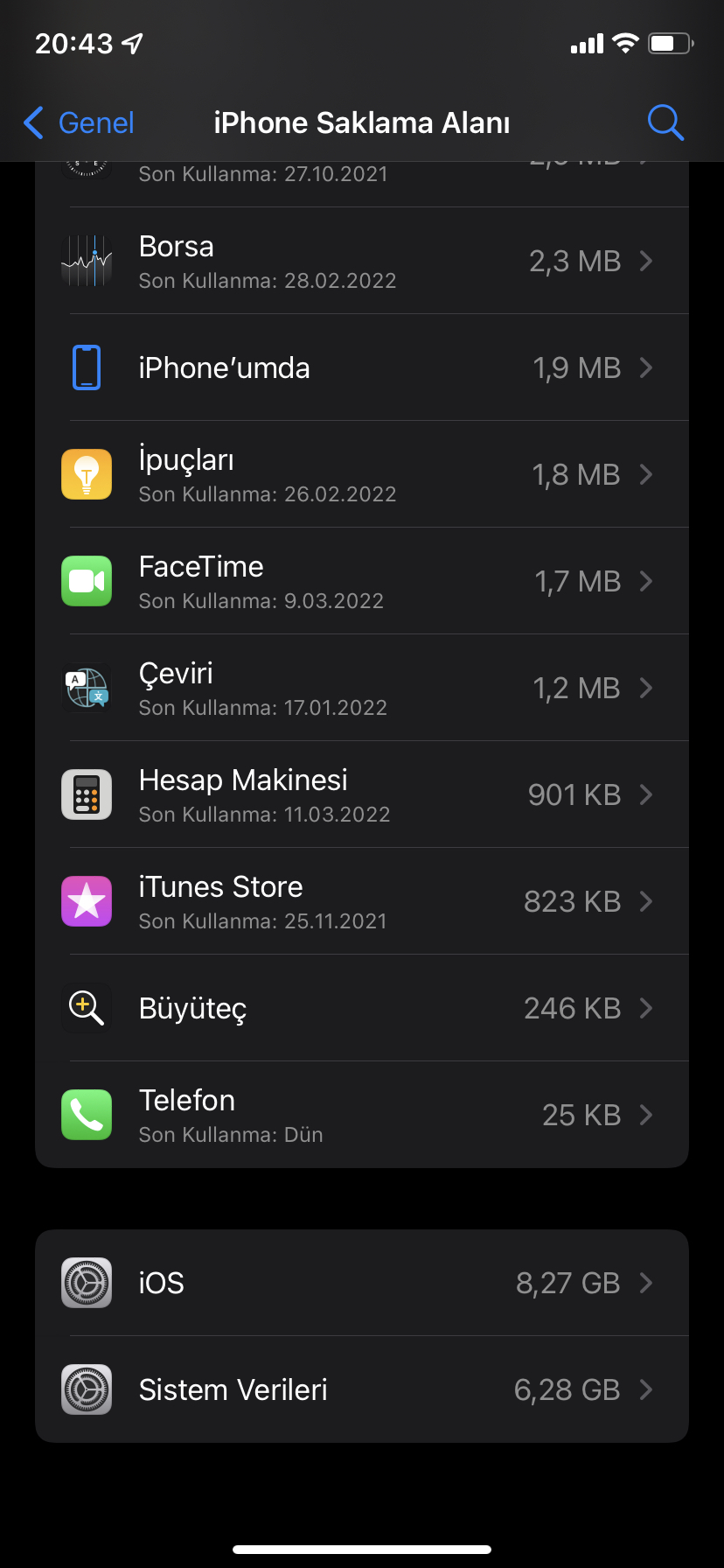Screen dimensions: 724x1568
Task: Open Borsa storage details
Action: click(x=362, y=261)
